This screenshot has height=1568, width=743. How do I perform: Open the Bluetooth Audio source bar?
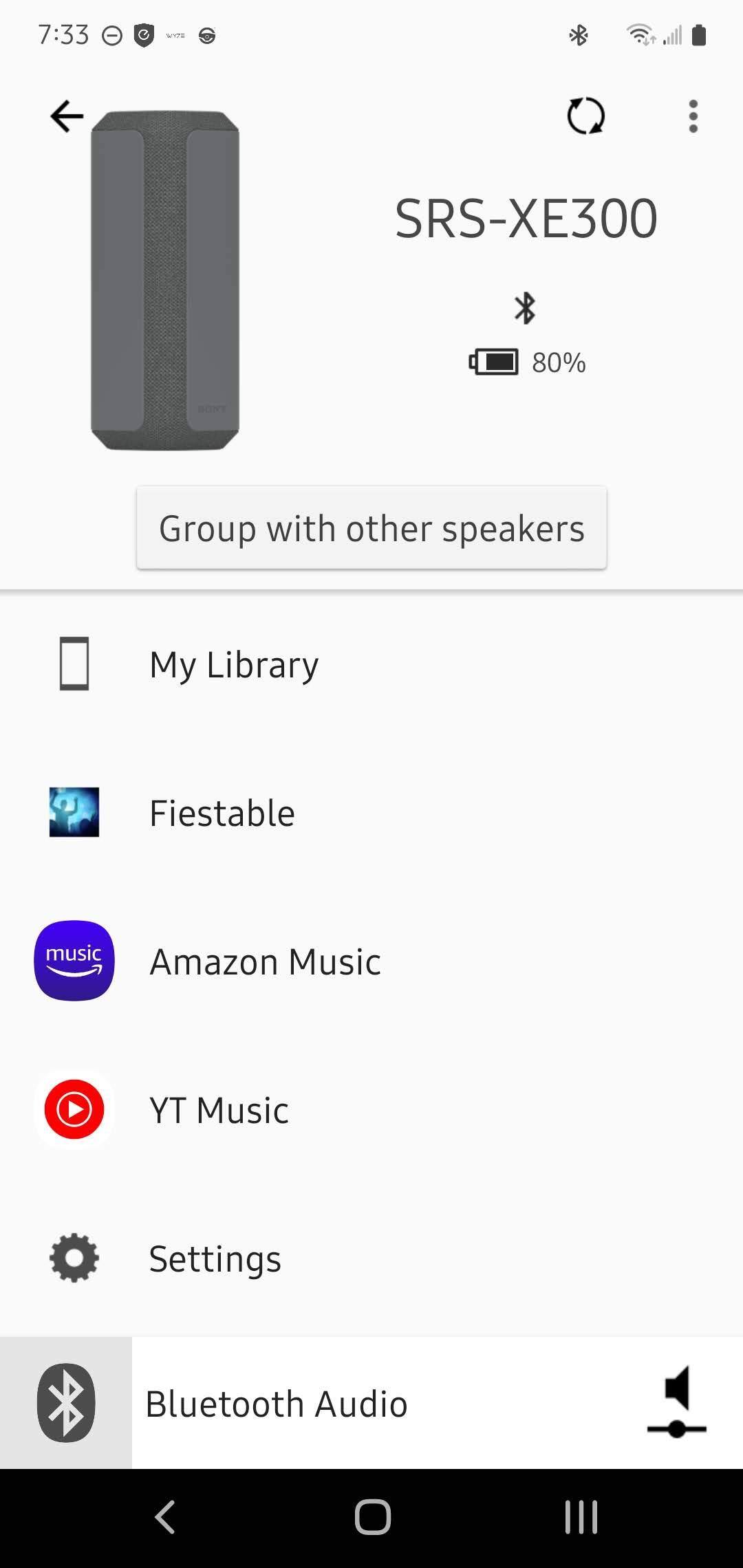pos(277,1404)
